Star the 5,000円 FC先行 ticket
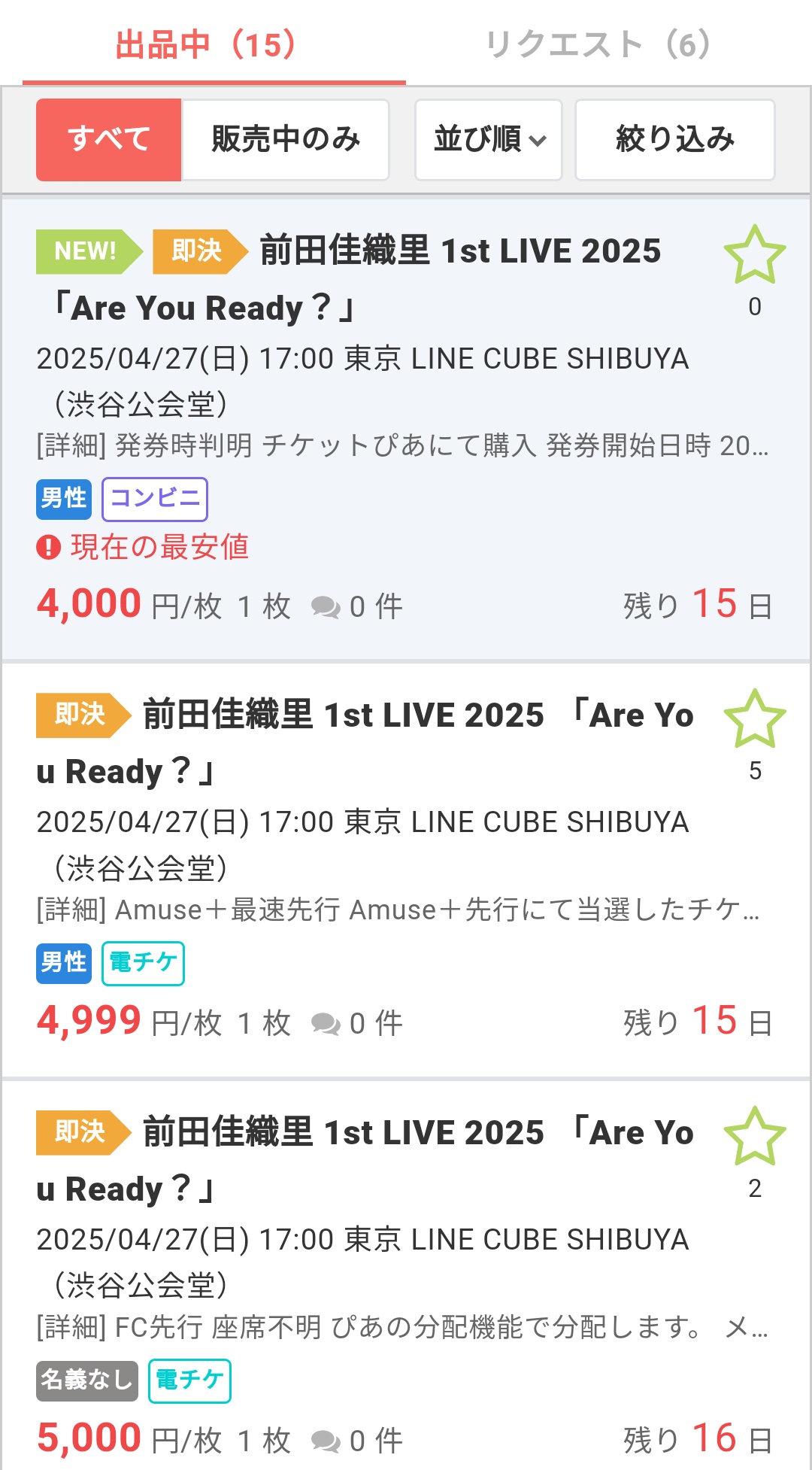Image resolution: width=812 pixels, height=1470 pixels. pos(755,1136)
